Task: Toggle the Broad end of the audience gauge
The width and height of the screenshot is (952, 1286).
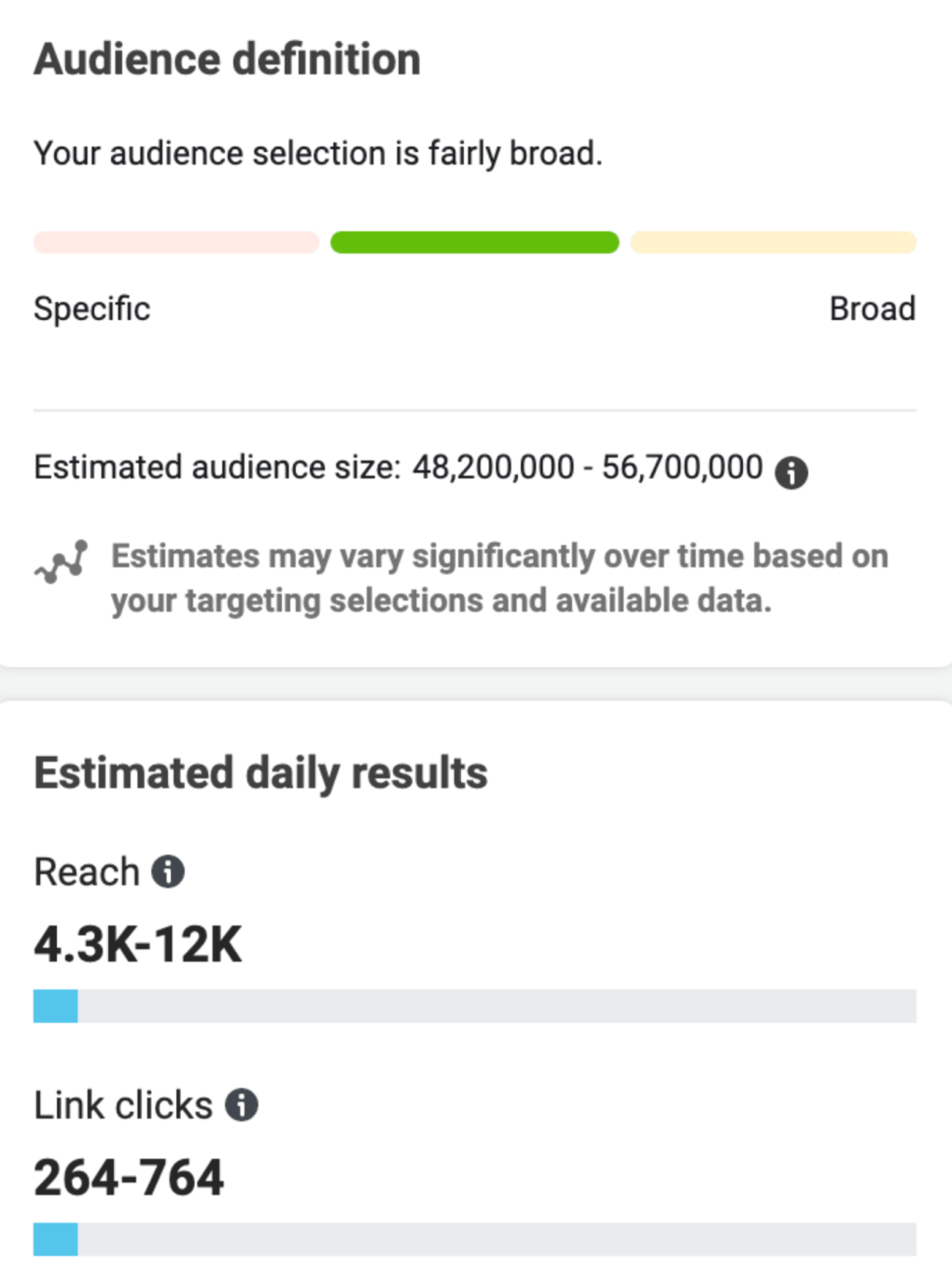Action: (774, 242)
